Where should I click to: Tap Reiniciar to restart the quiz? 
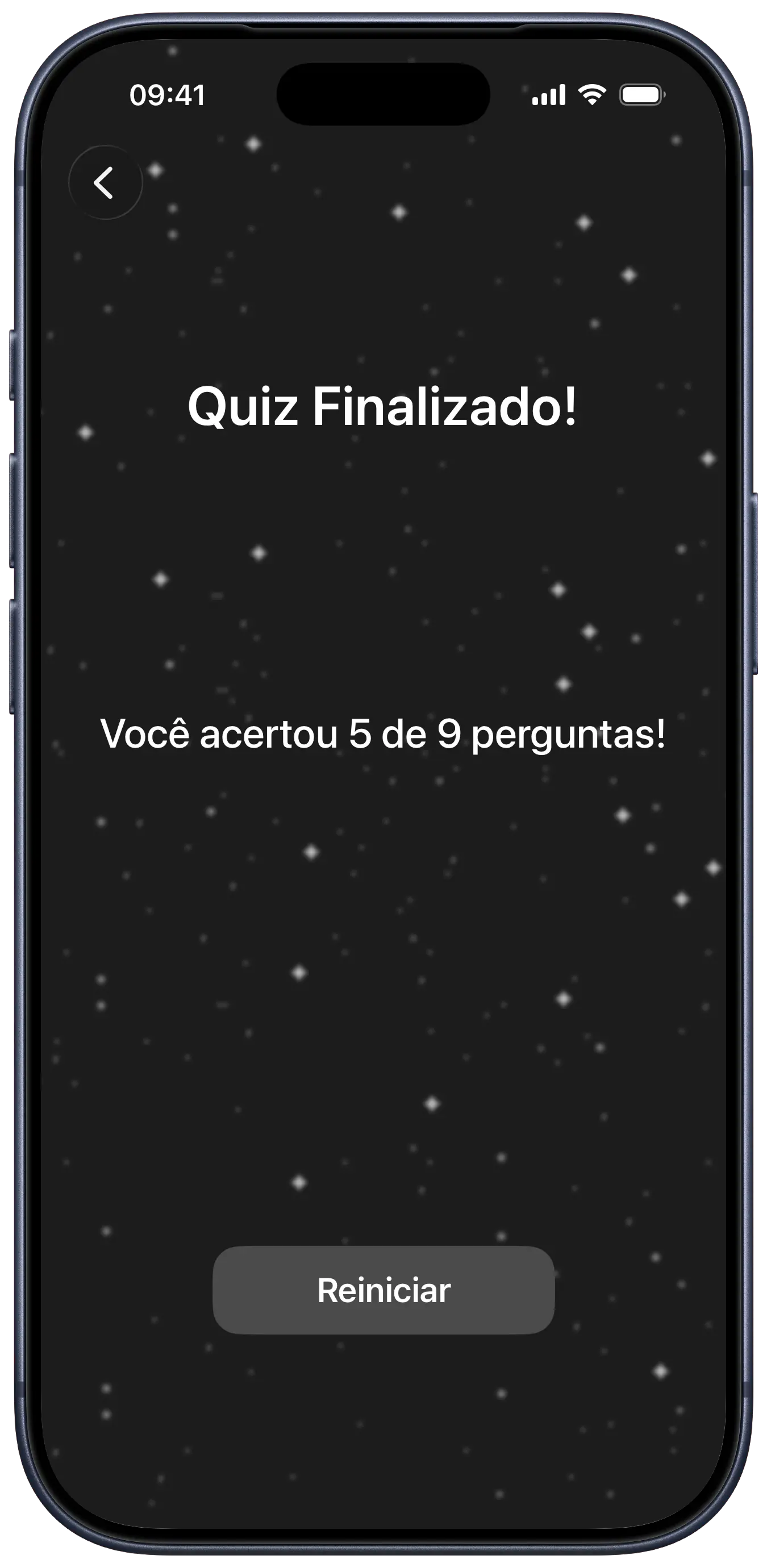coord(383,1290)
